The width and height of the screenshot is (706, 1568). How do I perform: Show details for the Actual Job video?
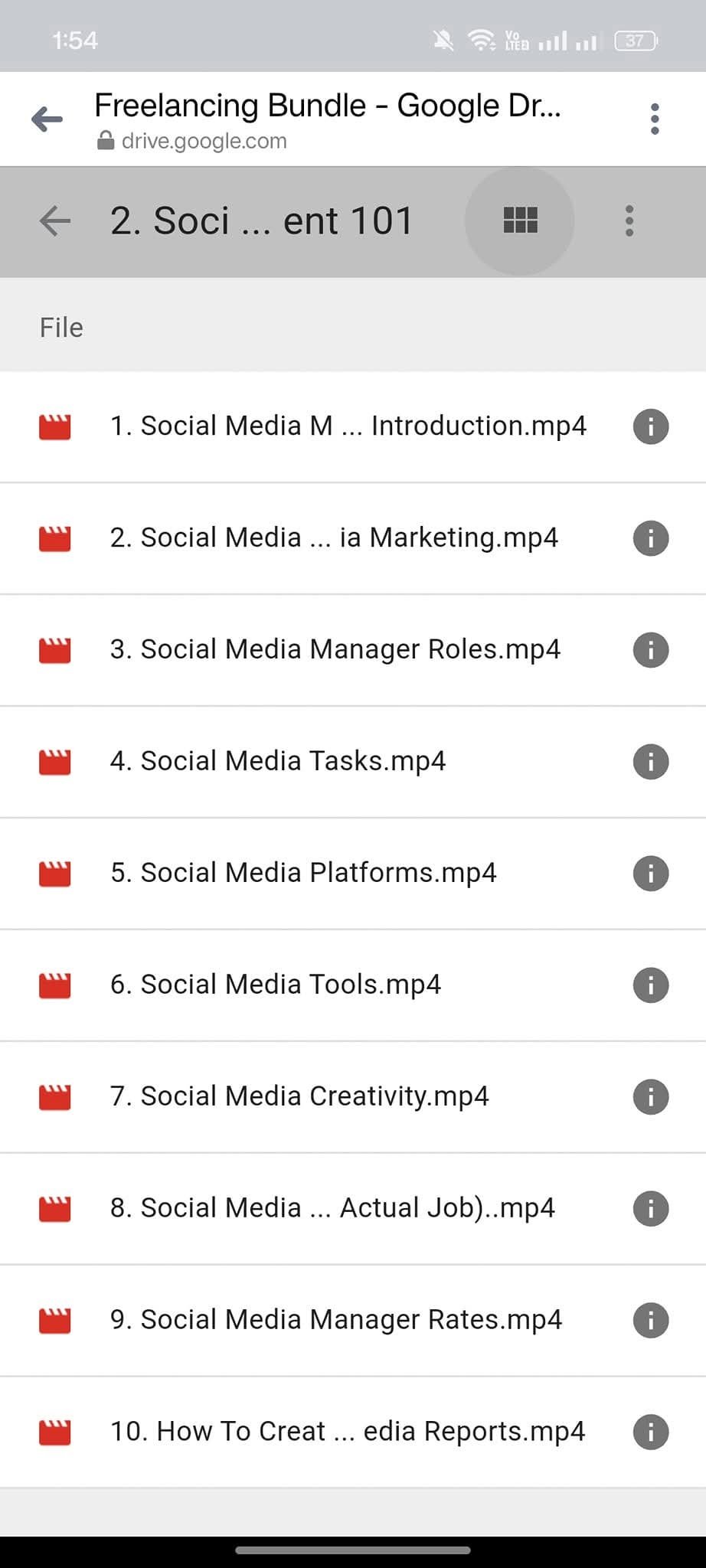tap(651, 1209)
